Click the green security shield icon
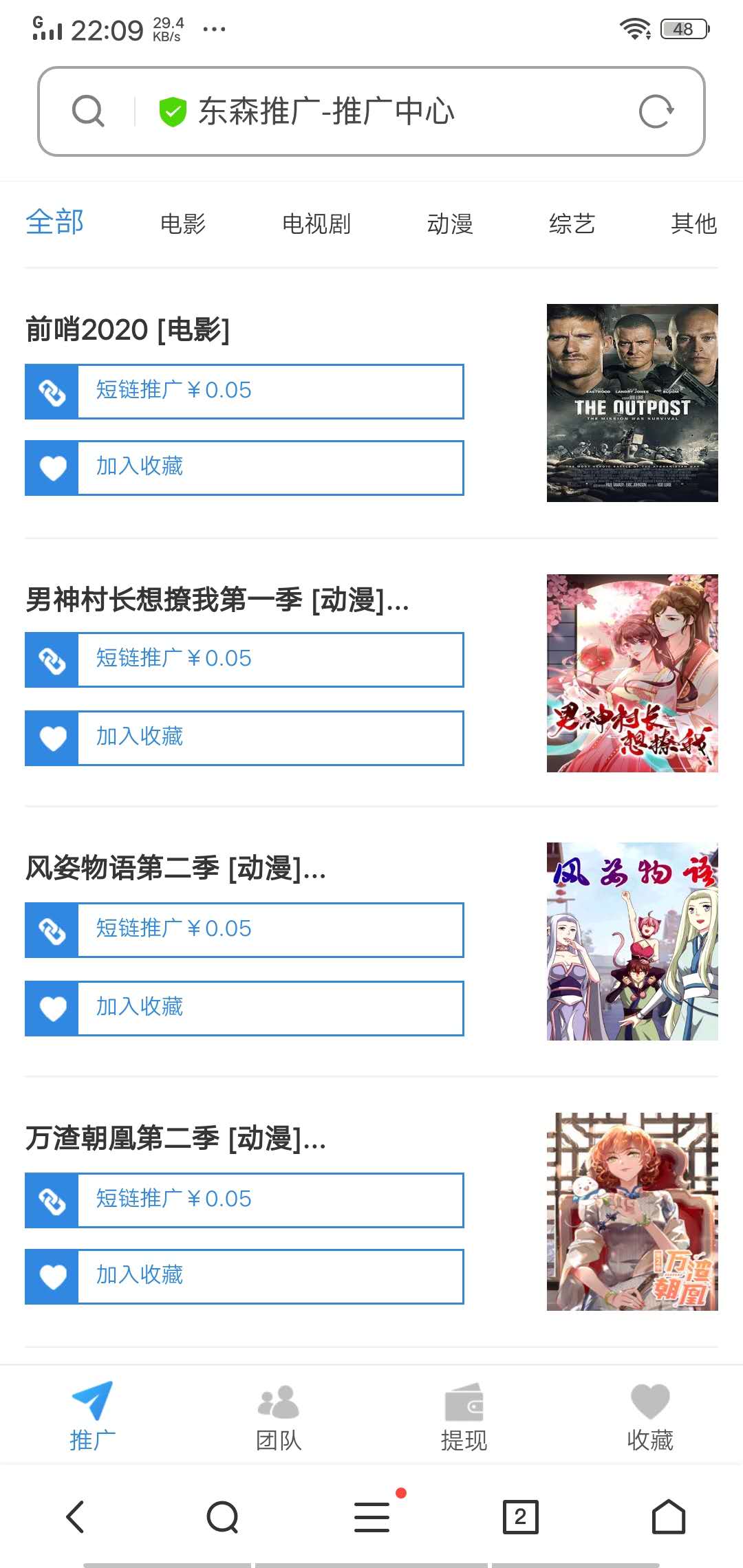The image size is (743, 1568). click(x=171, y=110)
